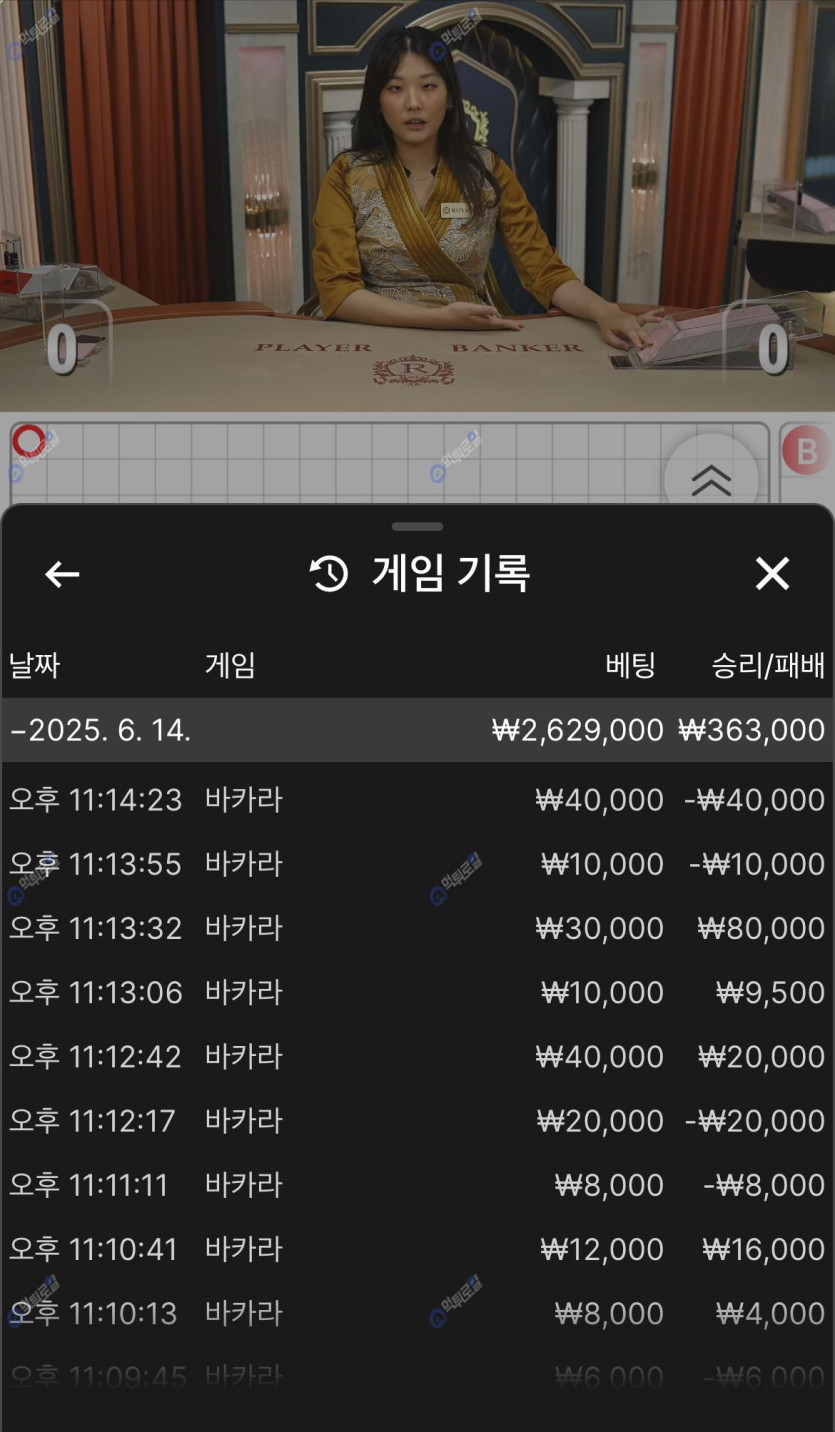Viewport: 835px width, 1432px height.
Task: View the 오후 11:12:17 round details
Action: (x=417, y=1120)
